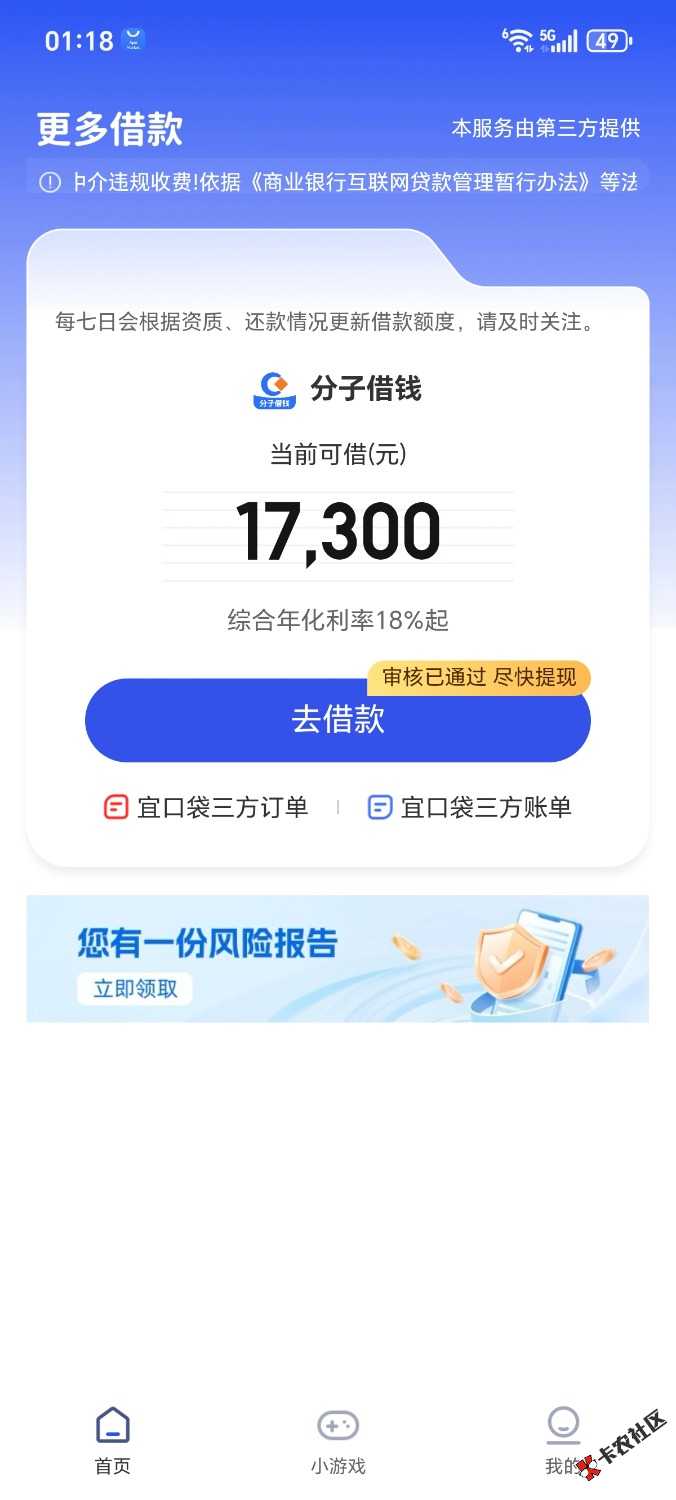Switch to the 我的 tab

[562, 1440]
